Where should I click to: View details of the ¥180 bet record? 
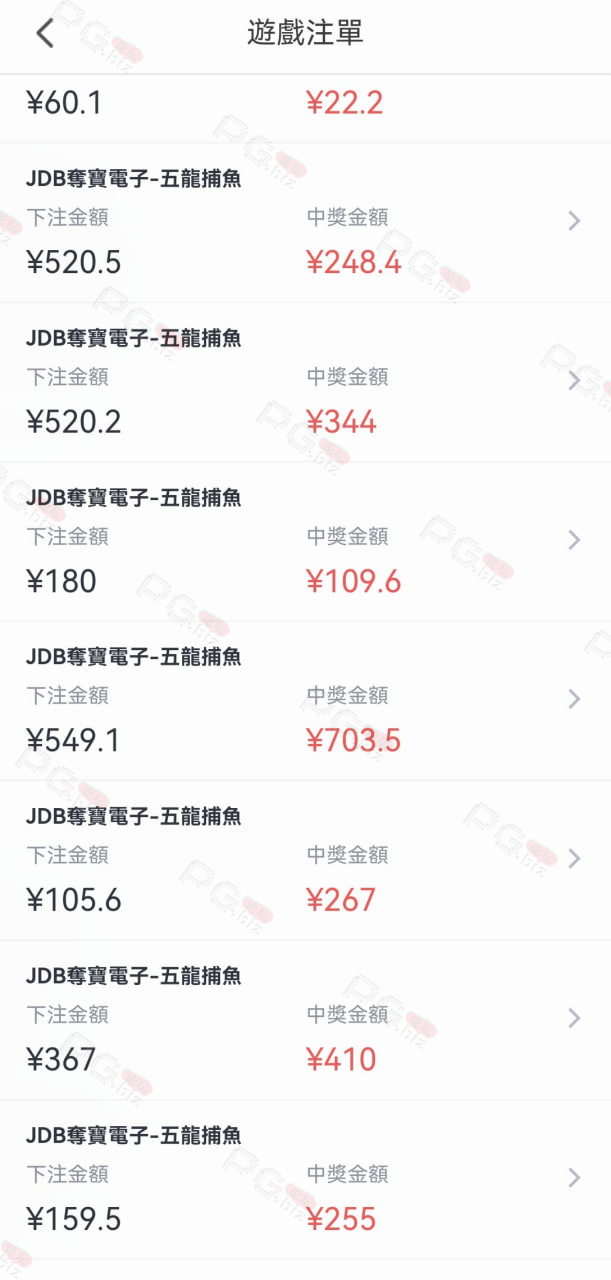(x=305, y=541)
